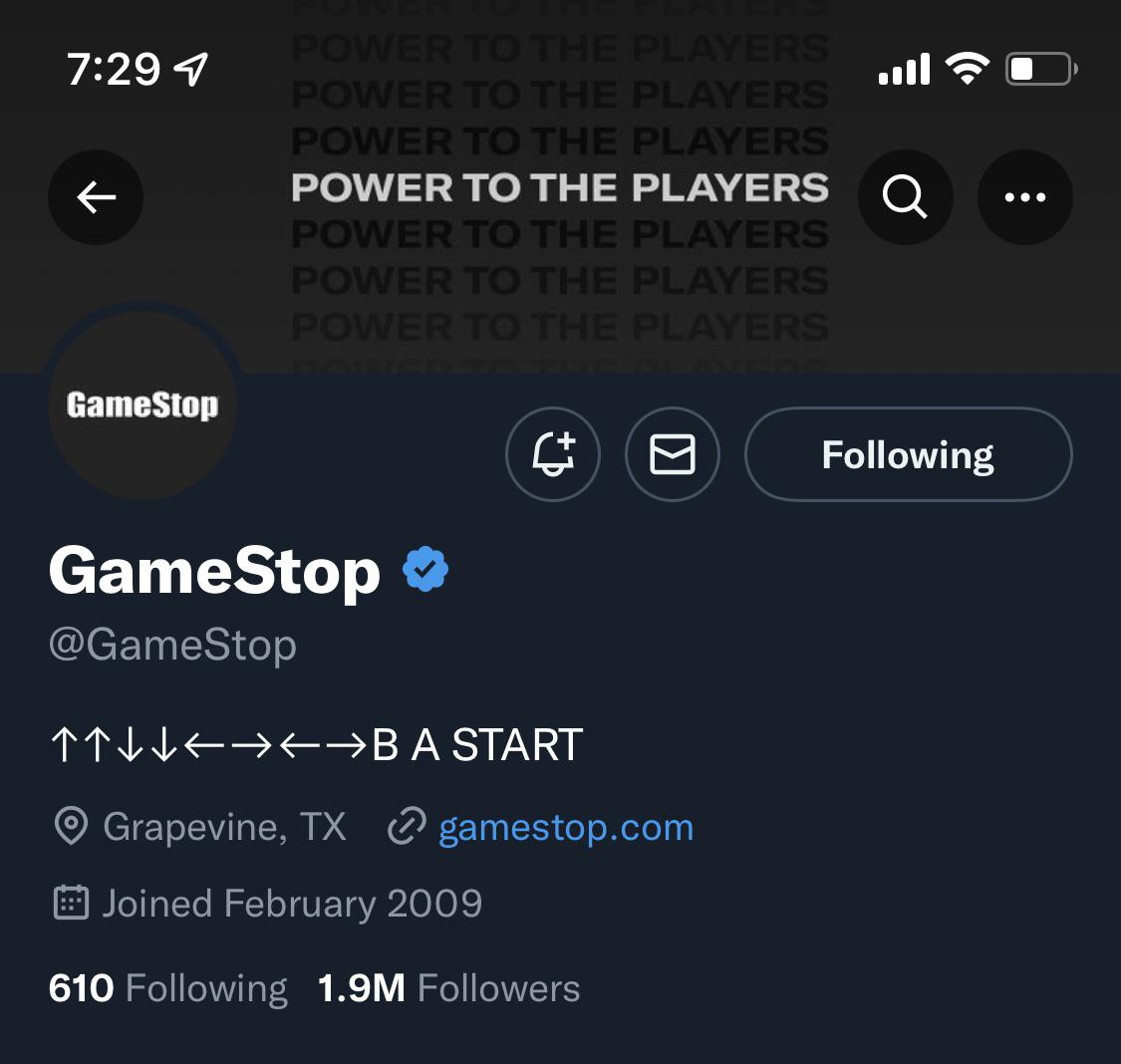1121x1064 pixels.
Task: Send GameStop a direct message
Action: click(673, 454)
